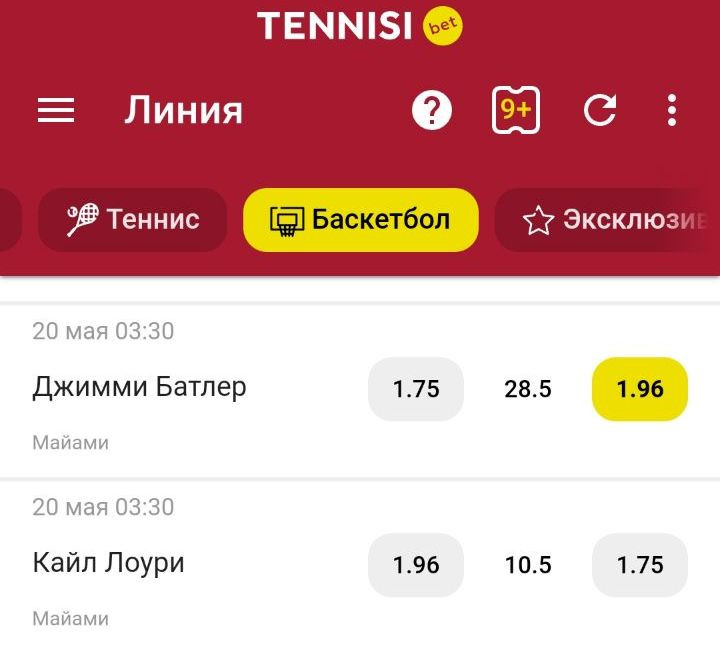
Task: Switch to the Теннис category
Action: point(133,219)
